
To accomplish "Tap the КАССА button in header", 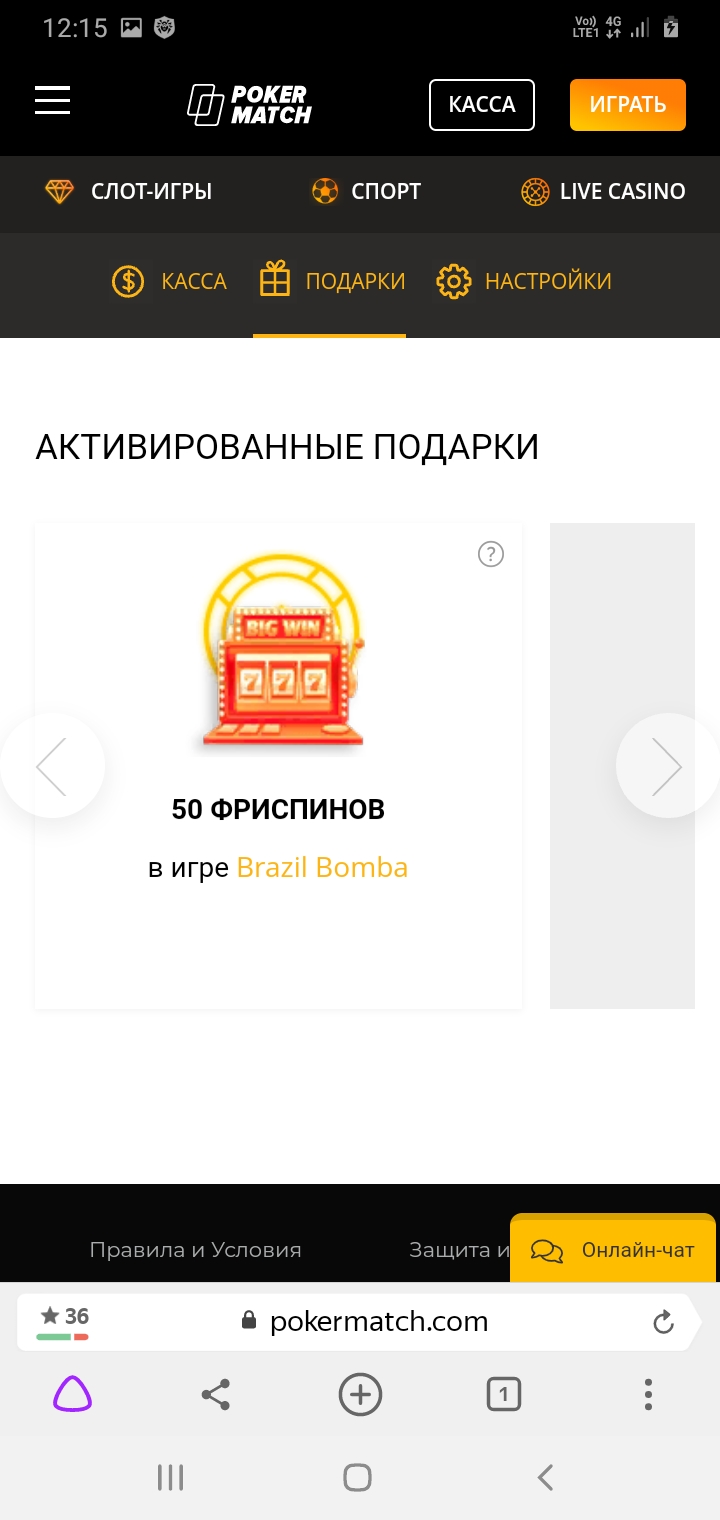I will [482, 105].
